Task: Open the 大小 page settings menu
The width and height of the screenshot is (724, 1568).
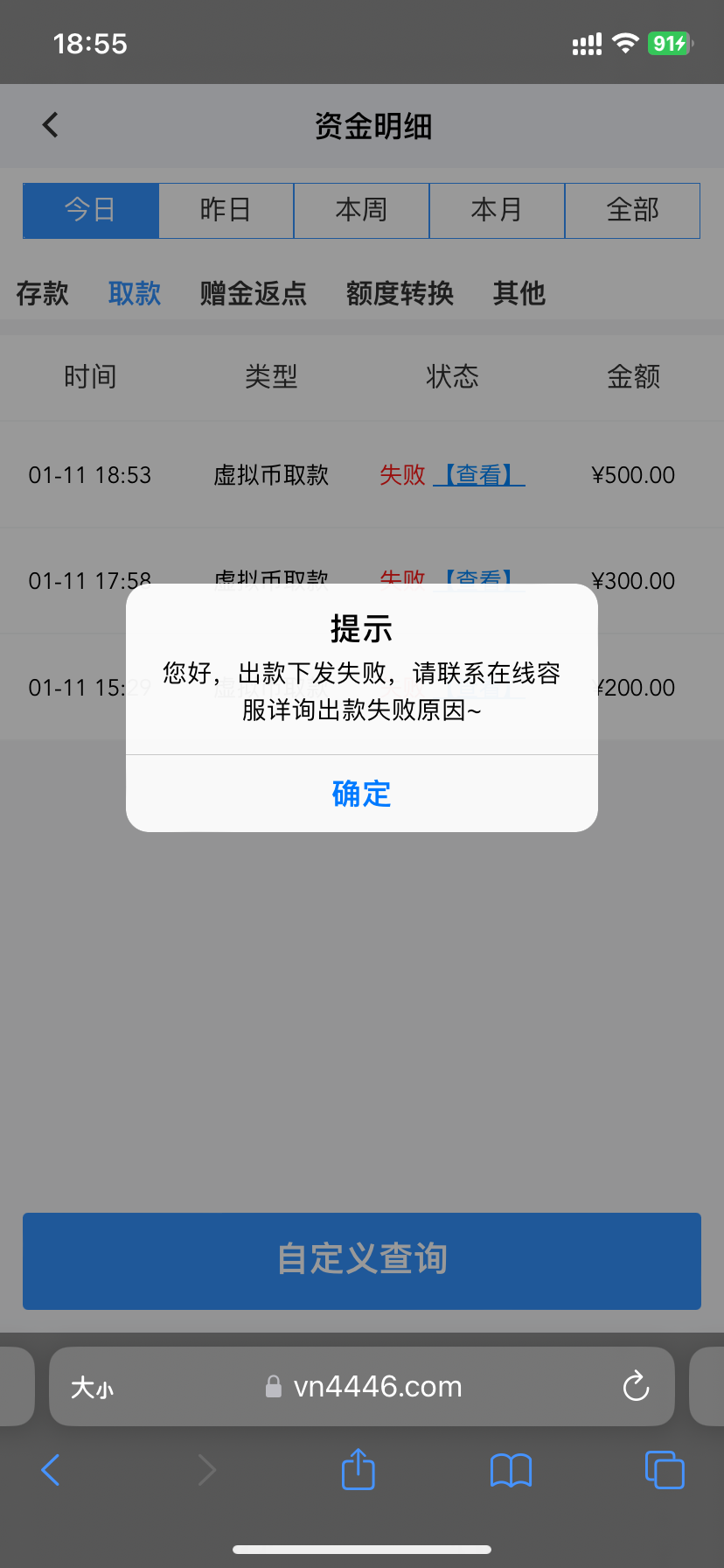Action: pos(92,1387)
